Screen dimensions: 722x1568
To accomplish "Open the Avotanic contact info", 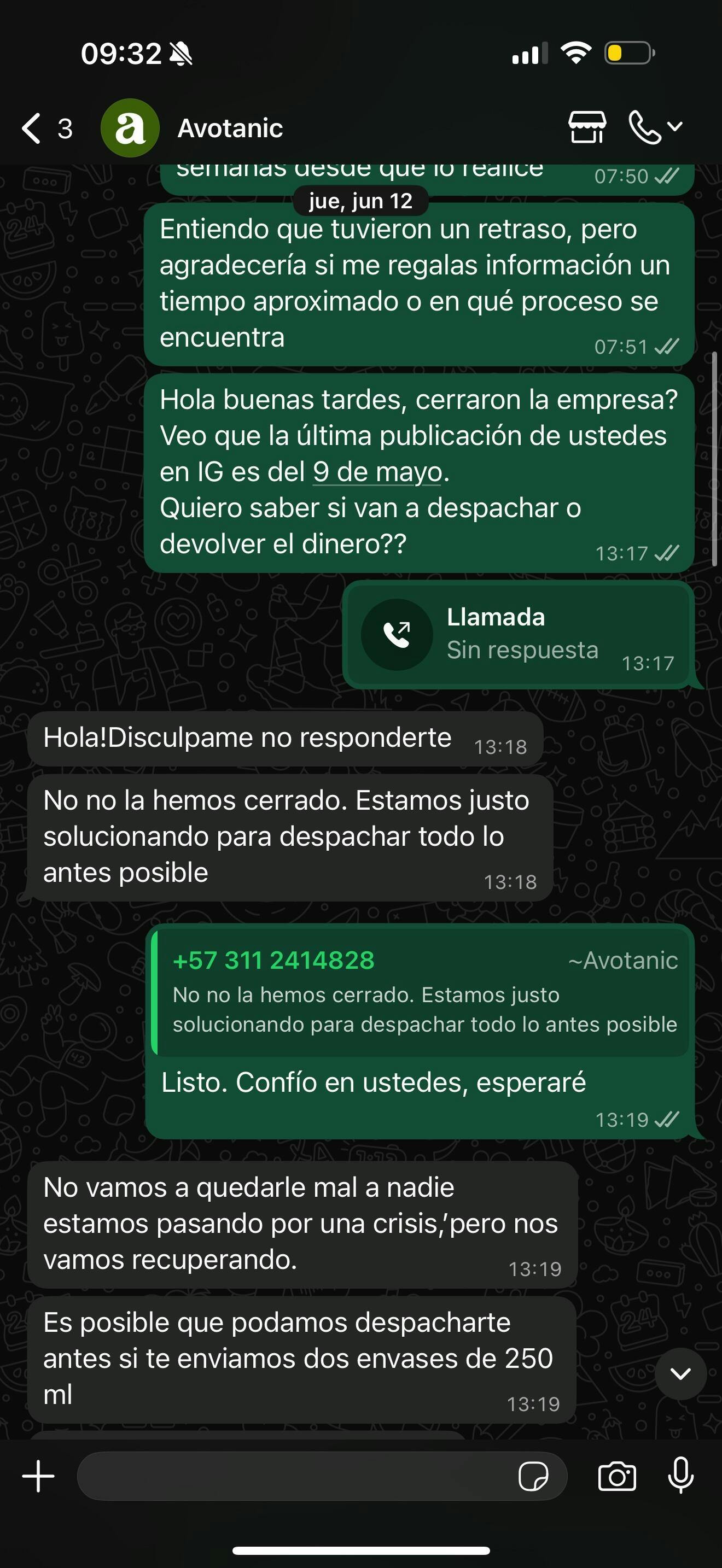I will 230,128.
